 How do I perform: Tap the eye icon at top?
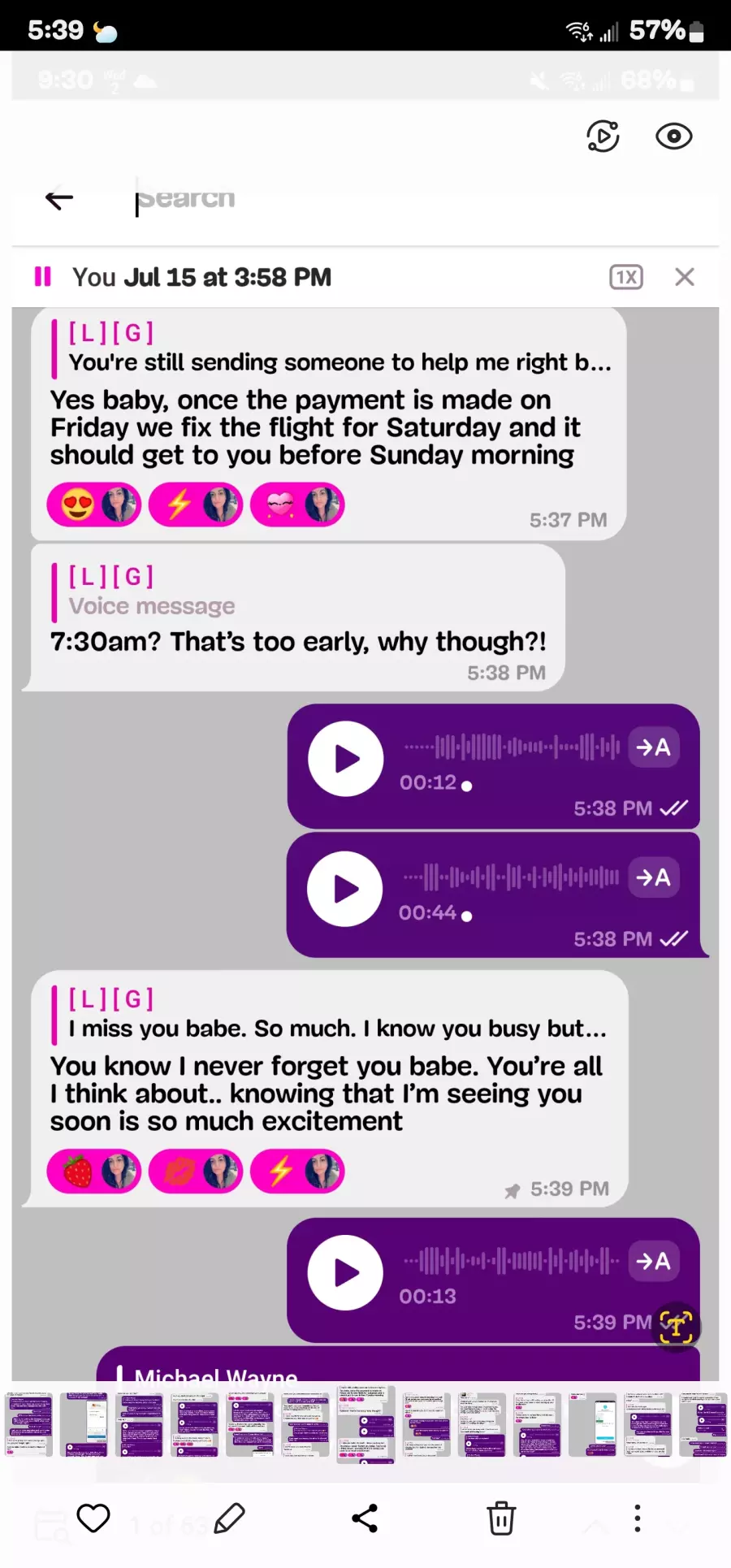point(674,136)
